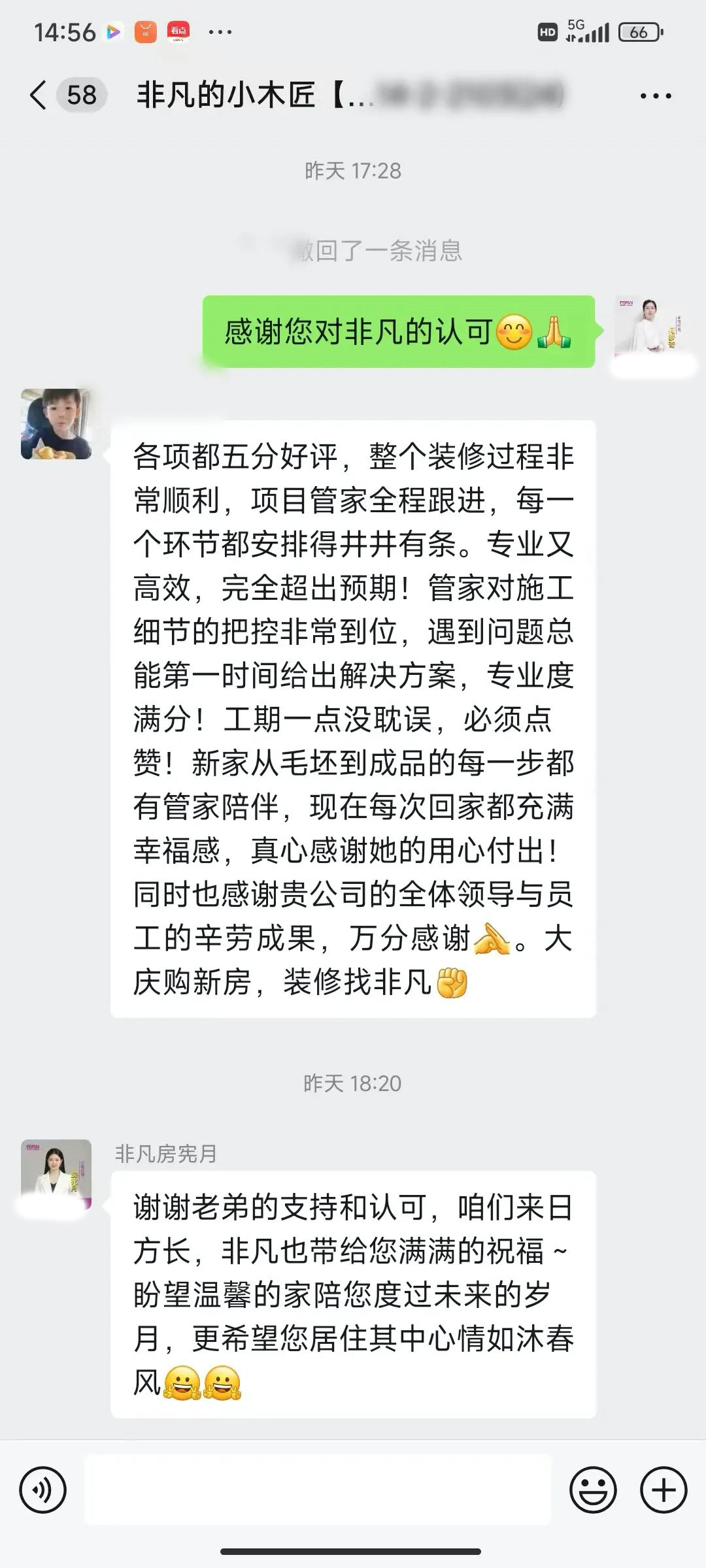706x1568 pixels.
Task: Tap the message text input field
Action: coord(318,1490)
